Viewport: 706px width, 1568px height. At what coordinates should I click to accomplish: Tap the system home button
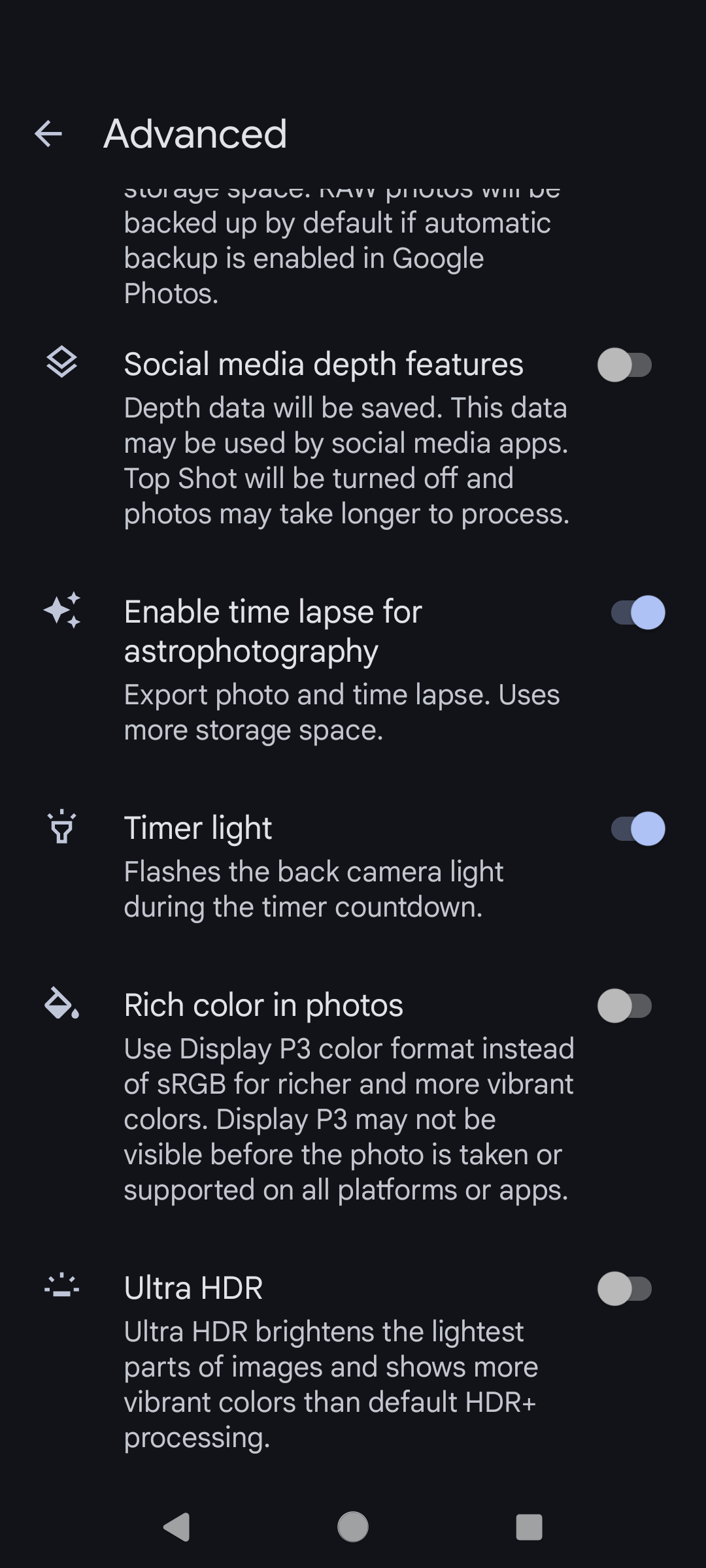pyautogui.click(x=353, y=1527)
